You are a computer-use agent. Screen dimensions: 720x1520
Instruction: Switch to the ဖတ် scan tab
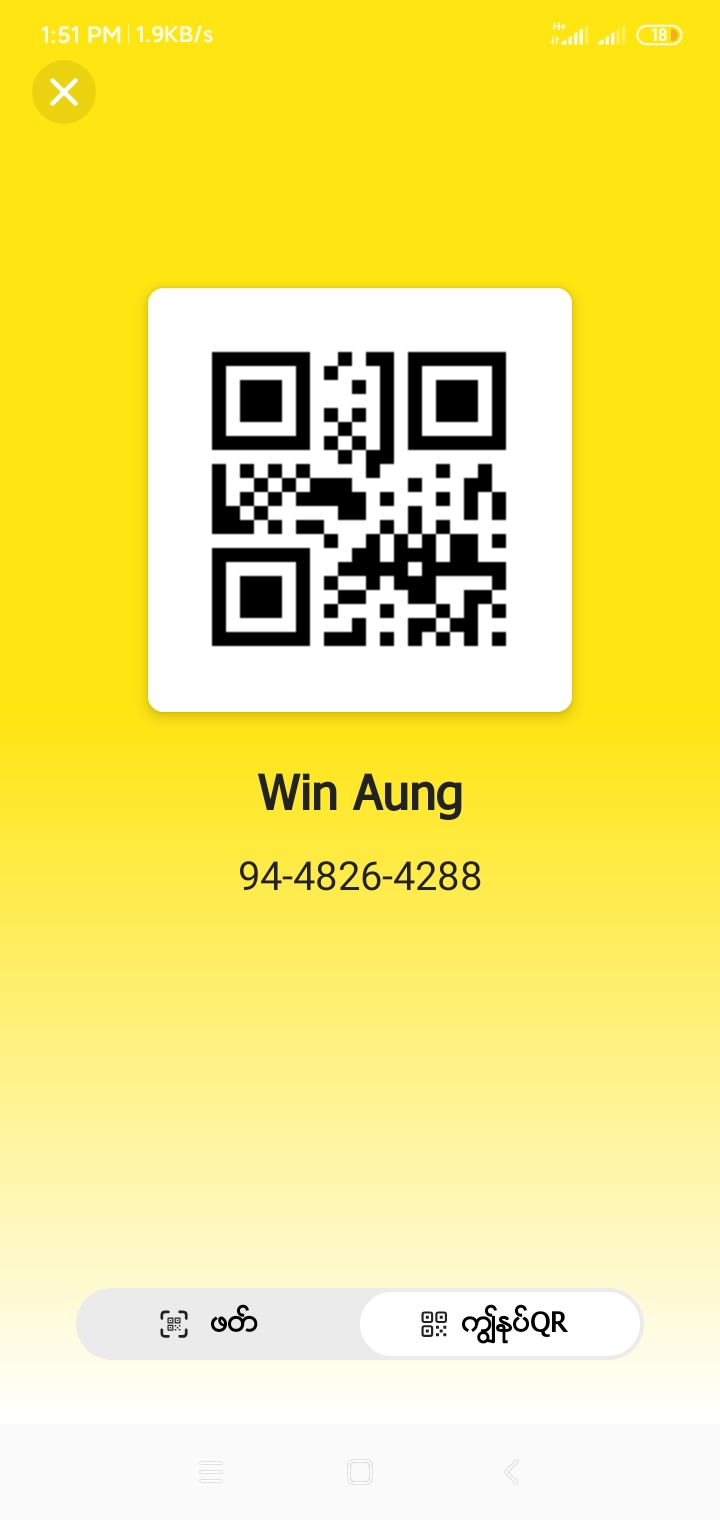(x=219, y=1324)
